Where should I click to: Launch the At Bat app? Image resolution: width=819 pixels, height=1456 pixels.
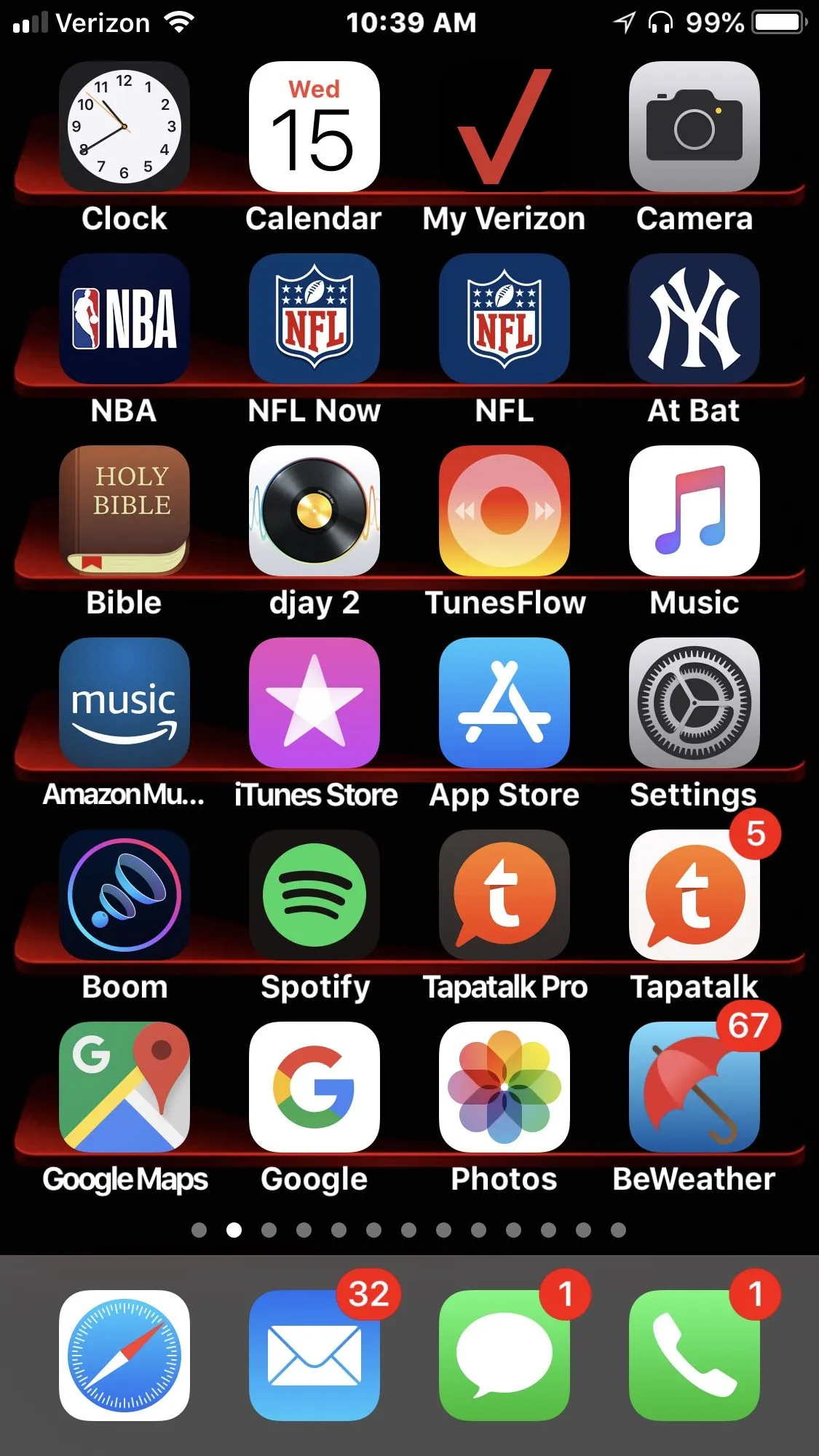click(695, 319)
